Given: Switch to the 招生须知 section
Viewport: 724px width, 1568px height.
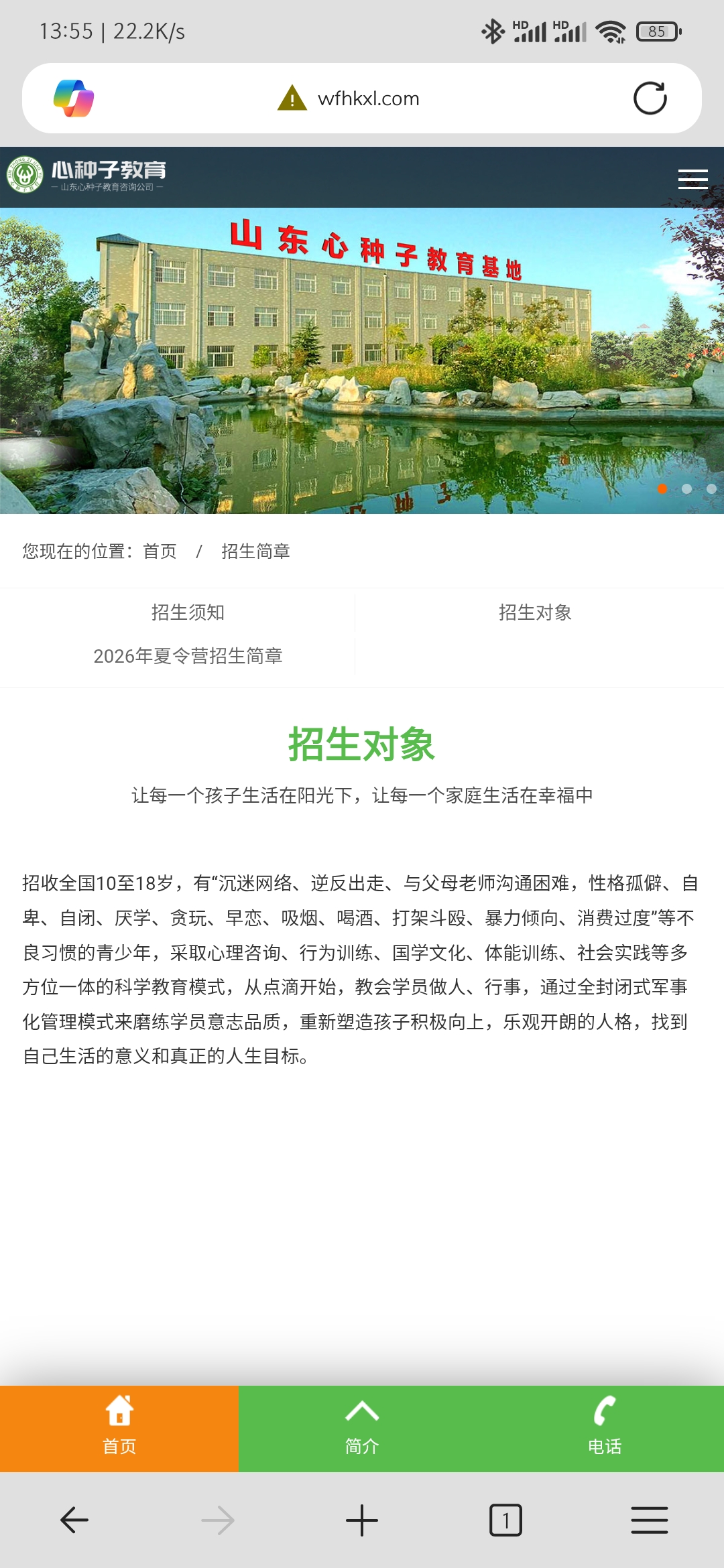Looking at the screenshot, I should click(188, 612).
